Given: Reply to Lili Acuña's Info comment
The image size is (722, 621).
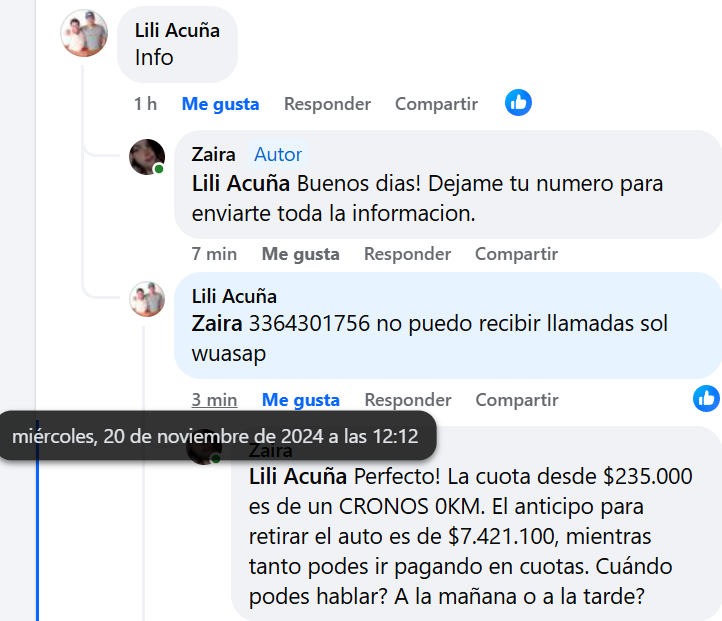Looking at the screenshot, I should pos(327,104).
